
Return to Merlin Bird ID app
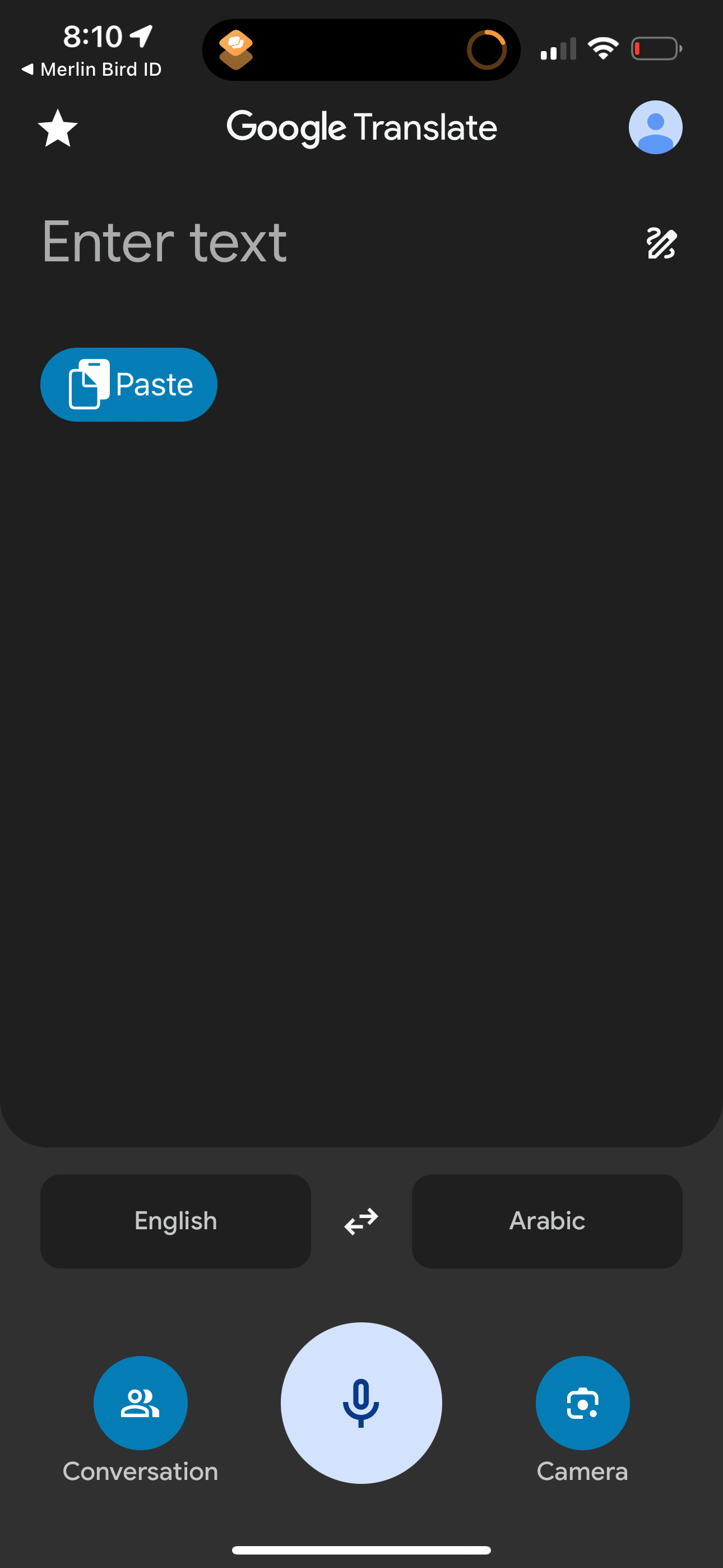[x=91, y=69]
